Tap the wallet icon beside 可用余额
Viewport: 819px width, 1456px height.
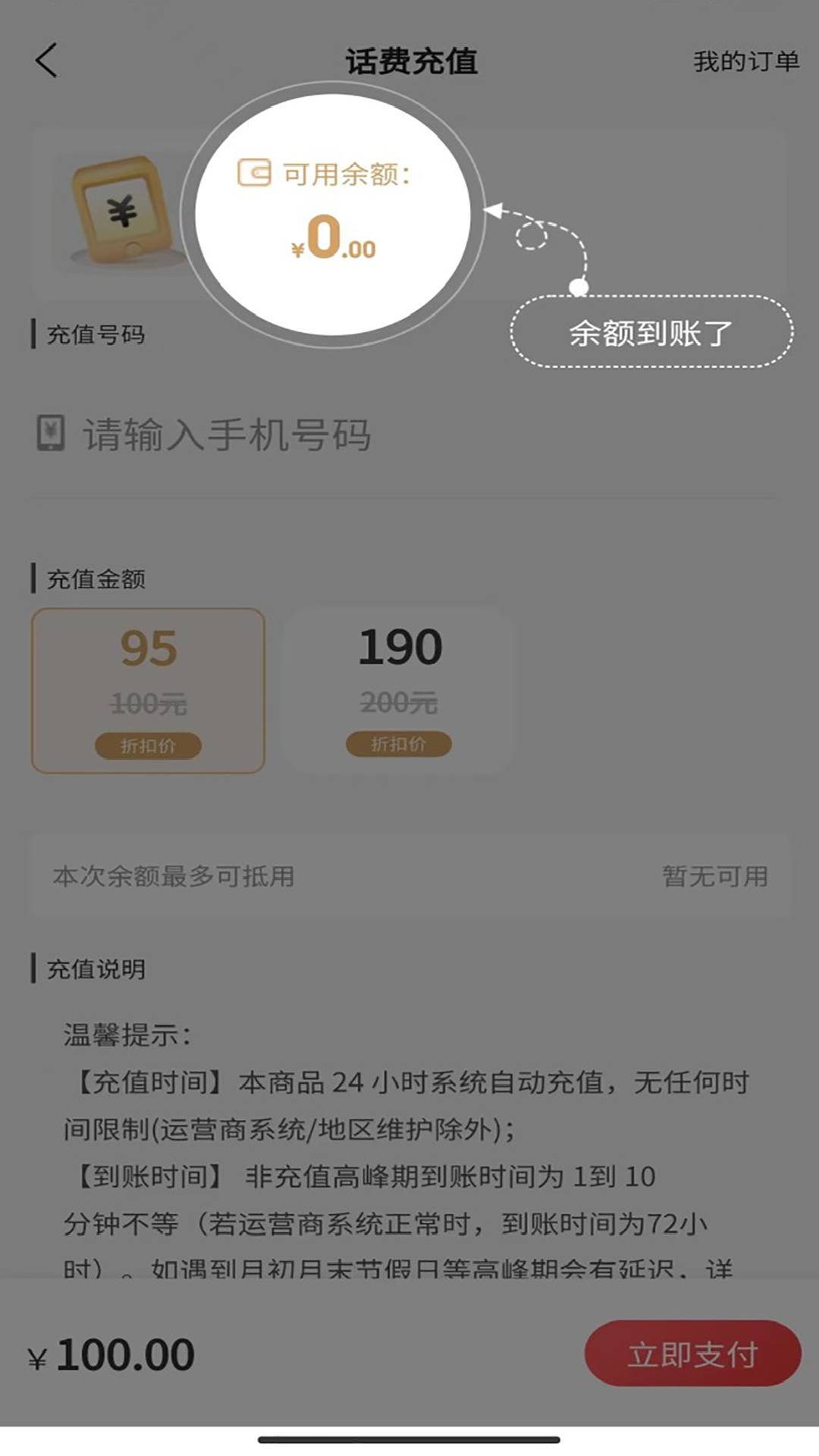click(x=253, y=173)
